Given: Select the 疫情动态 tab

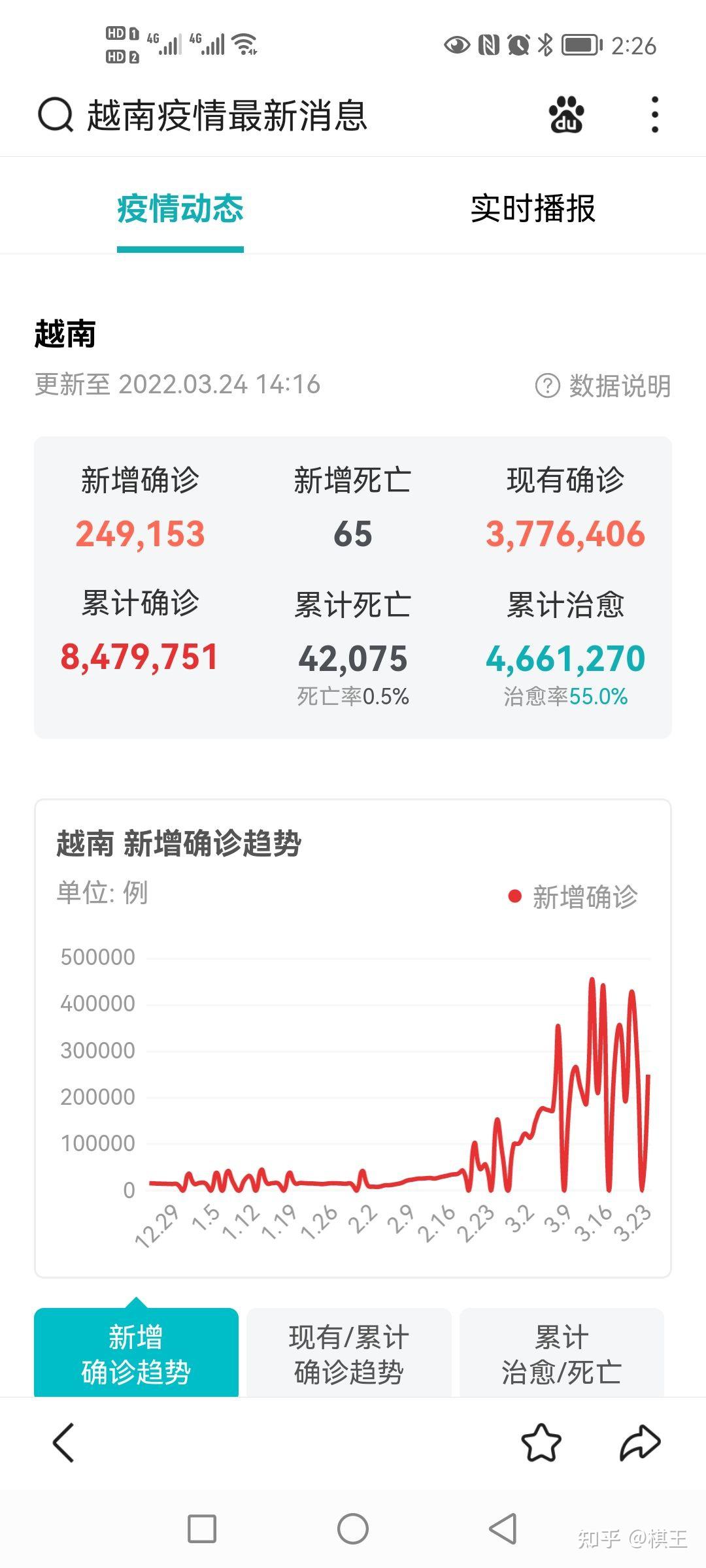Looking at the screenshot, I should [180, 209].
